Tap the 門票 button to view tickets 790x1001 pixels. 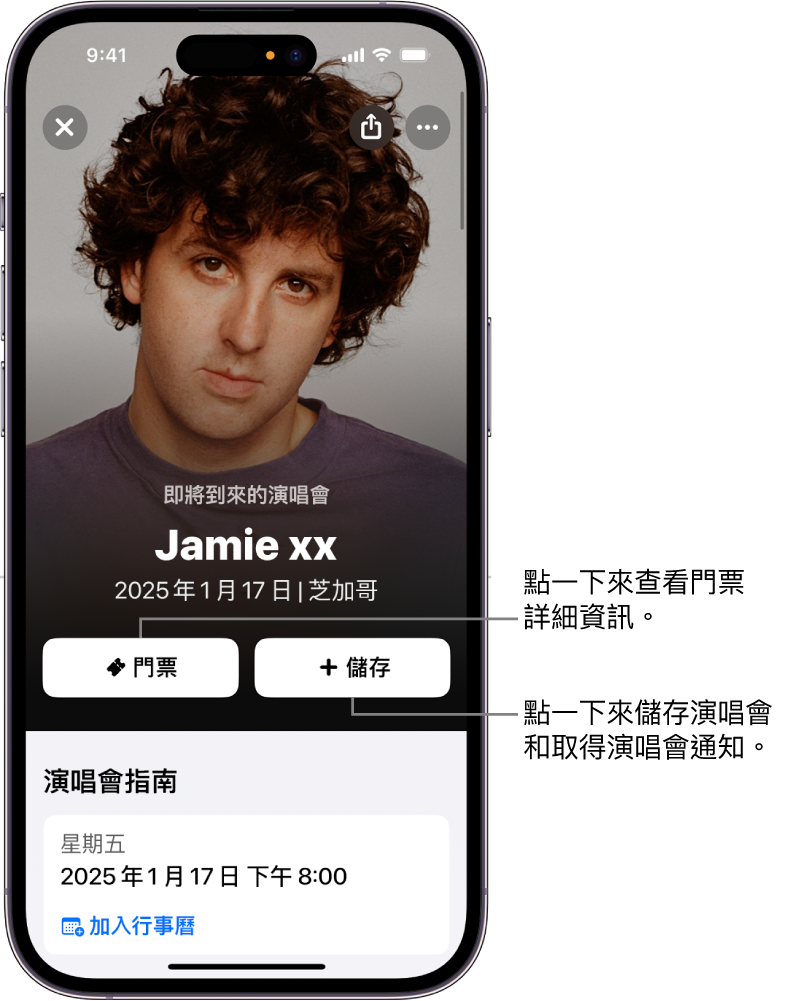pyautogui.click(x=141, y=667)
